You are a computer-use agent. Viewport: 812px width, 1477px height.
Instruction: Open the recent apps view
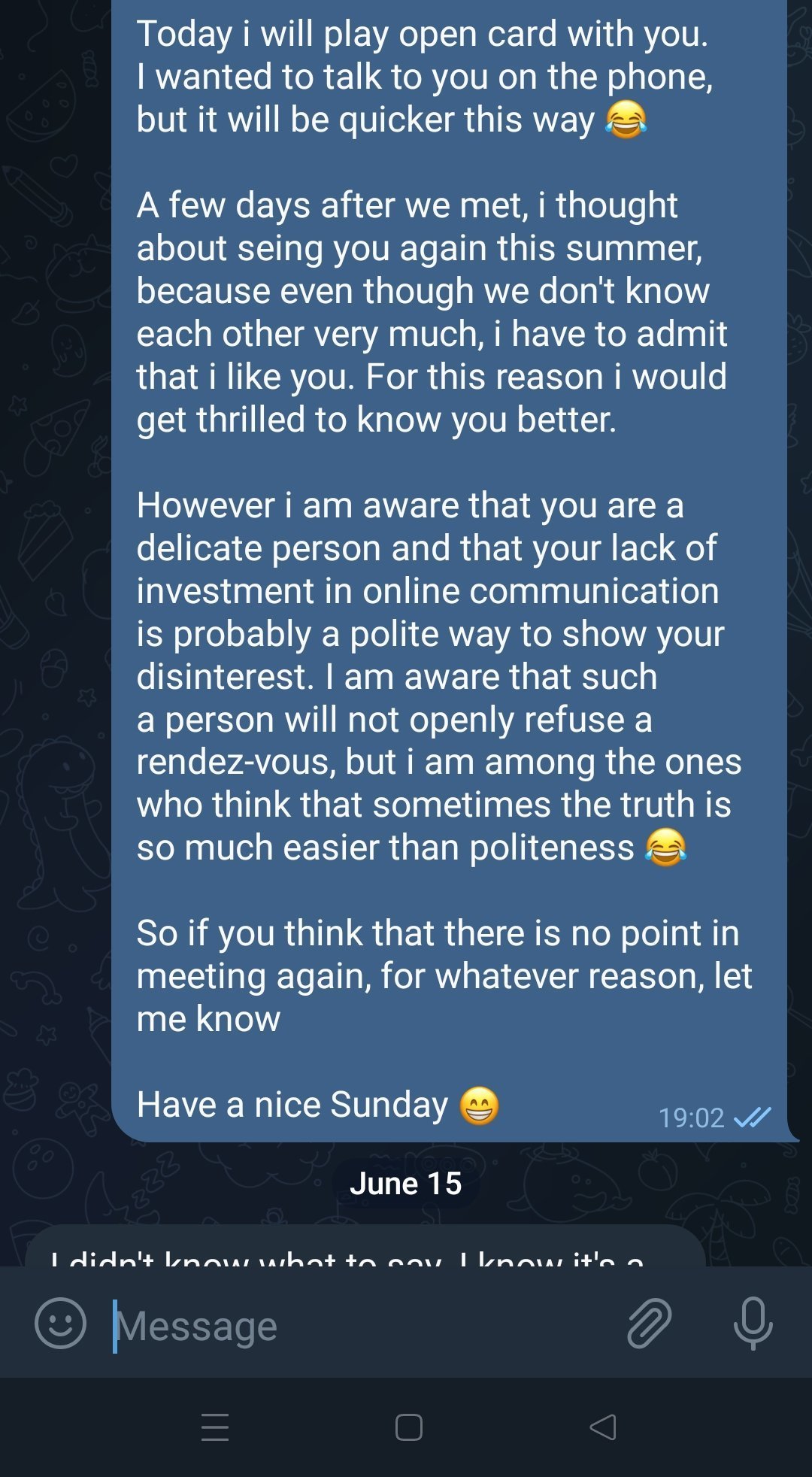coord(215,1427)
